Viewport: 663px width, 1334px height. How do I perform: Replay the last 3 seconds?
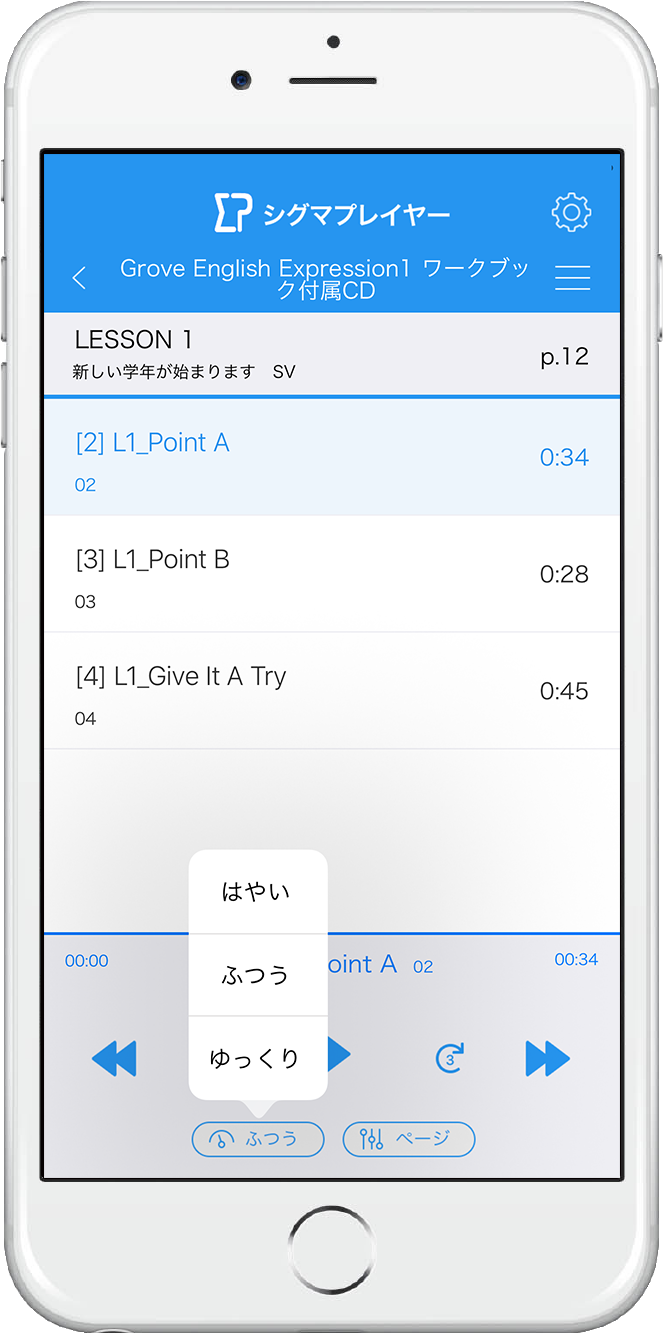point(451,1058)
